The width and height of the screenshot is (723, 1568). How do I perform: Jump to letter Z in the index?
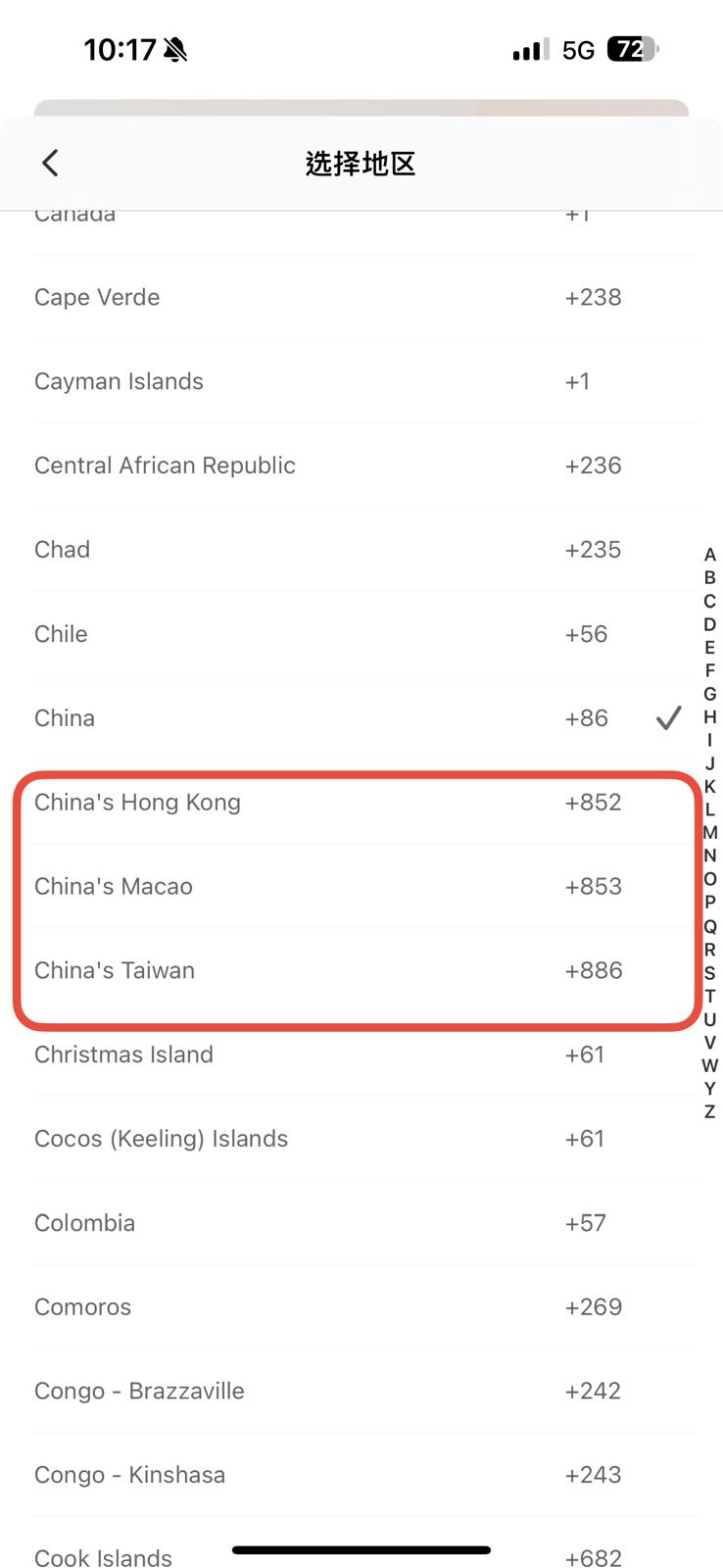tap(709, 1112)
